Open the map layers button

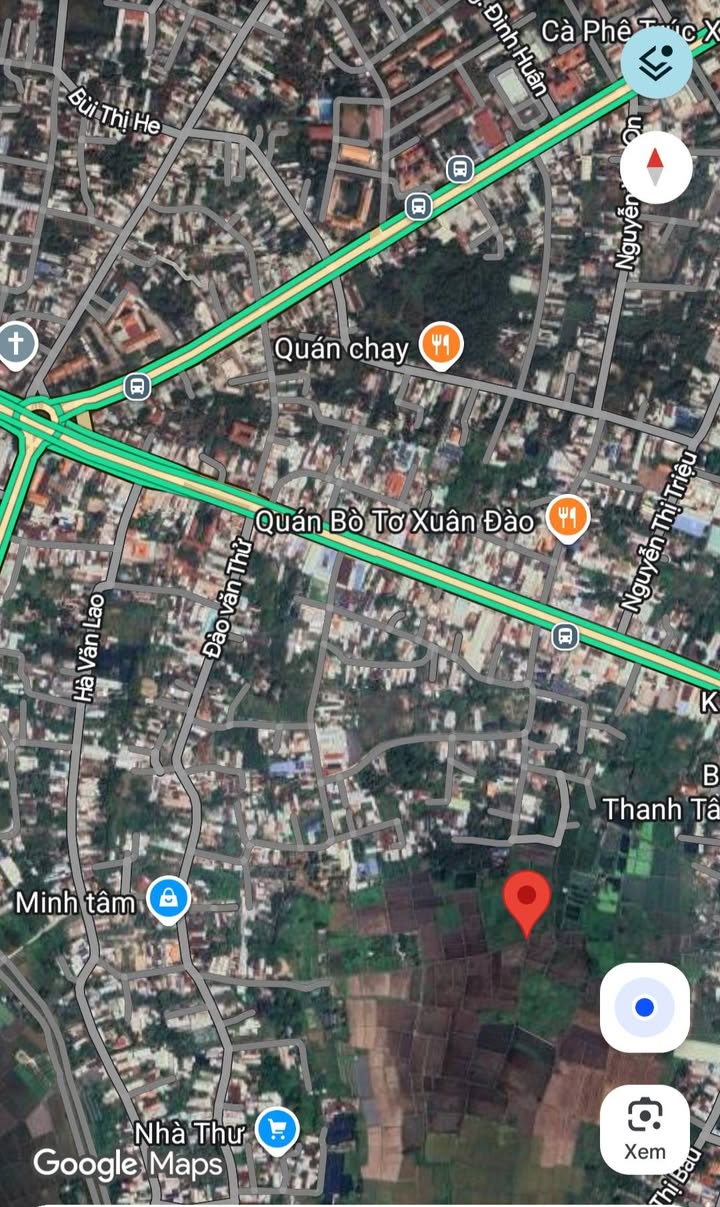pos(656,62)
